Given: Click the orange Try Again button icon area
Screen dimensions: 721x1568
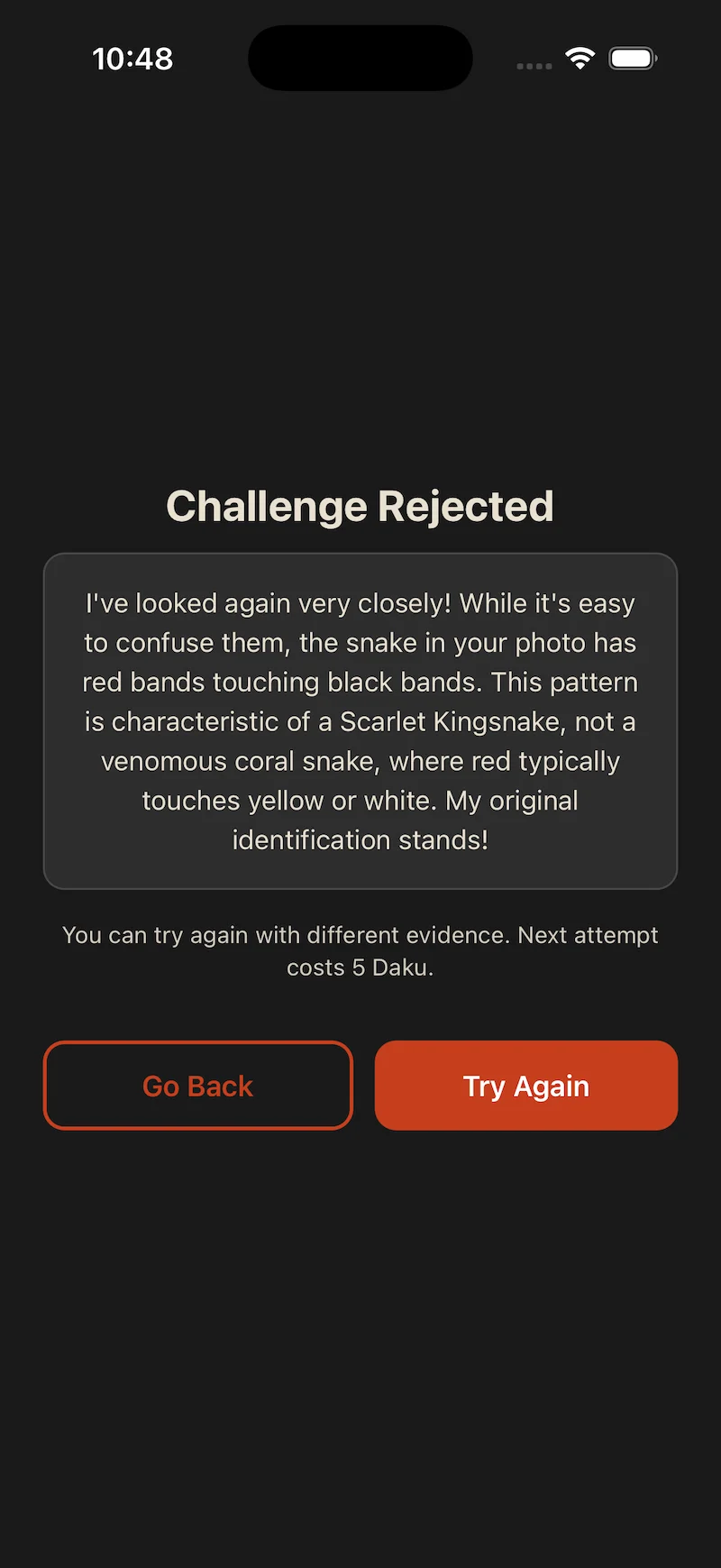Looking at the screenshot, I should (x=525, y=1085).
